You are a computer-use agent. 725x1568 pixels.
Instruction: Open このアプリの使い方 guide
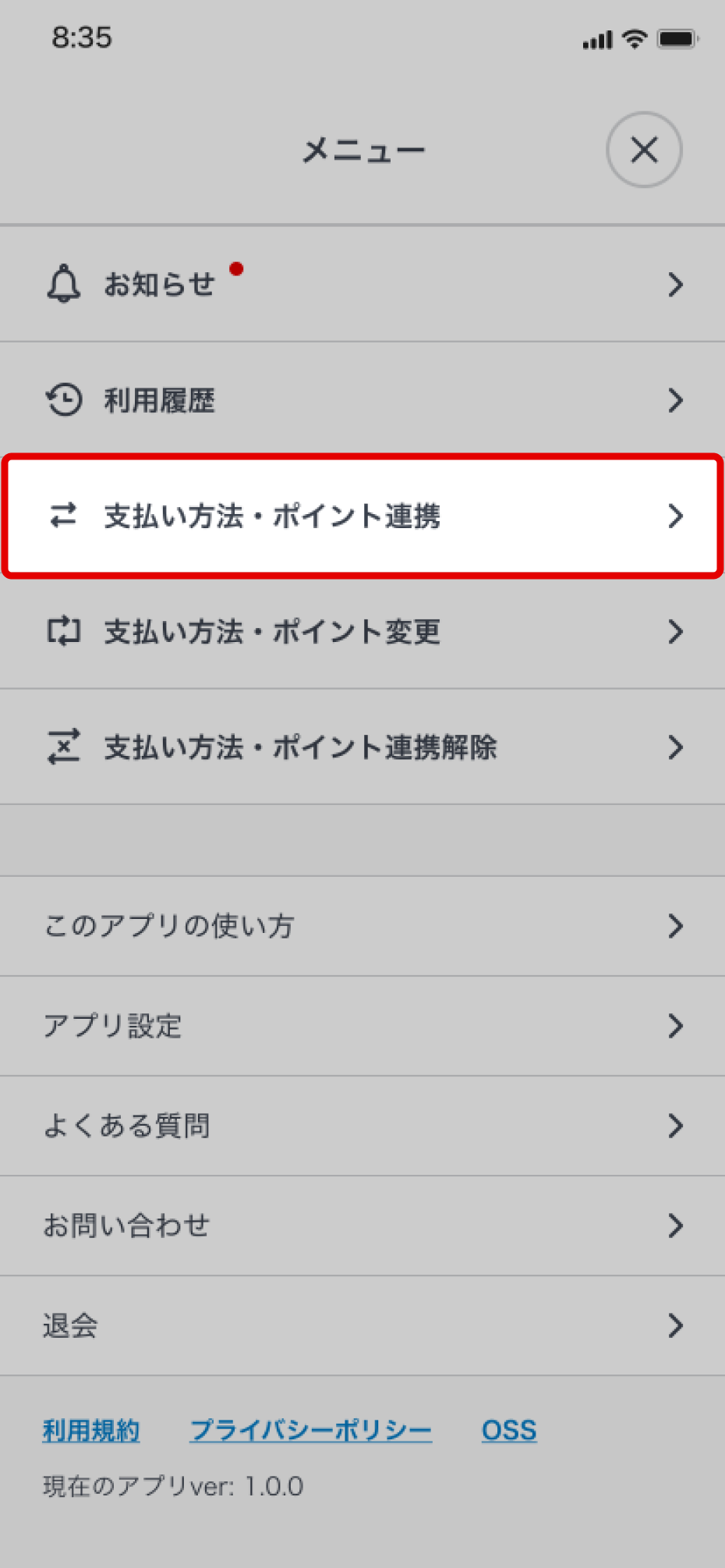pos(362,926)
